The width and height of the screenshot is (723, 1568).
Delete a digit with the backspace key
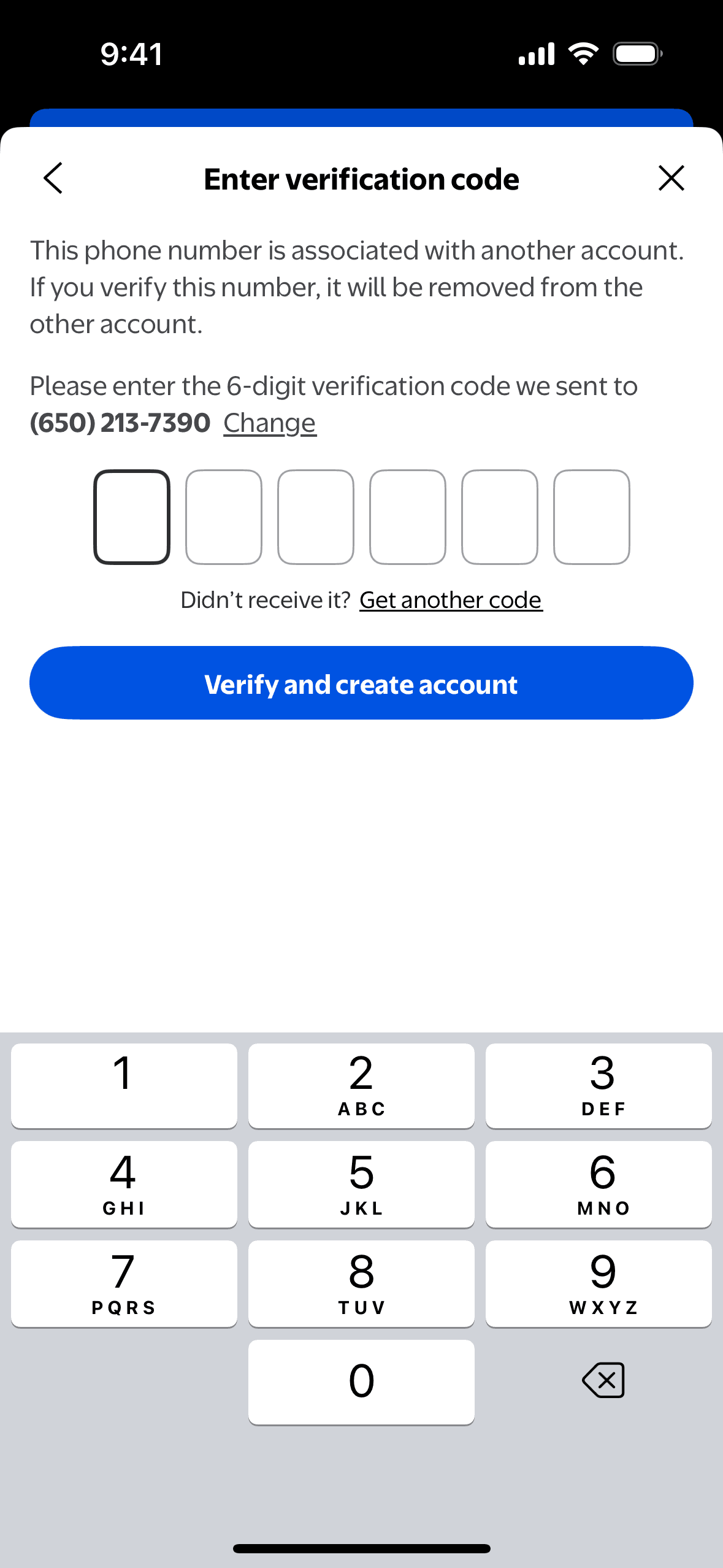point(603,1381)
